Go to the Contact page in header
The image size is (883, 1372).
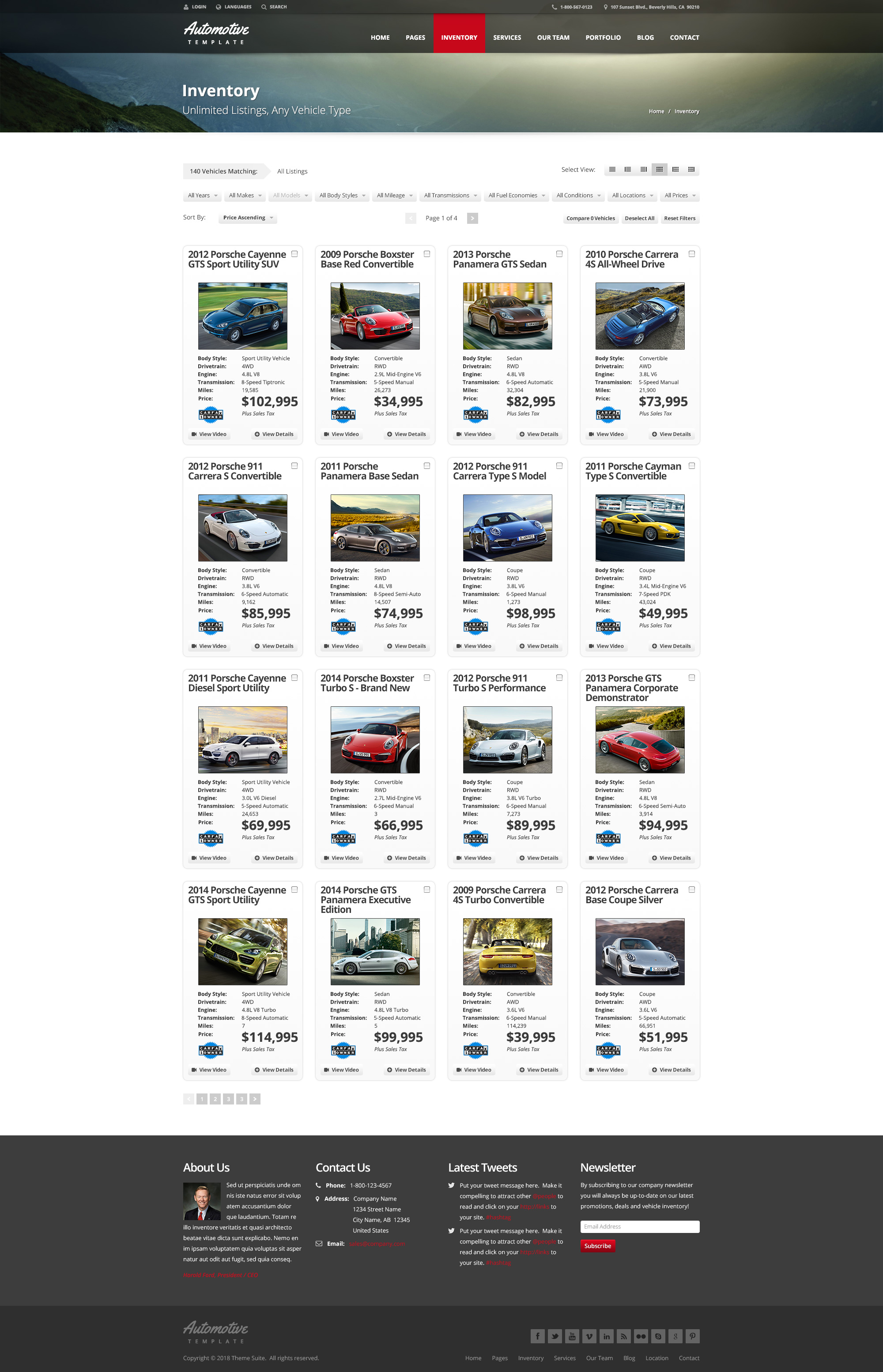pyautogui.click(x=684, y=38)
